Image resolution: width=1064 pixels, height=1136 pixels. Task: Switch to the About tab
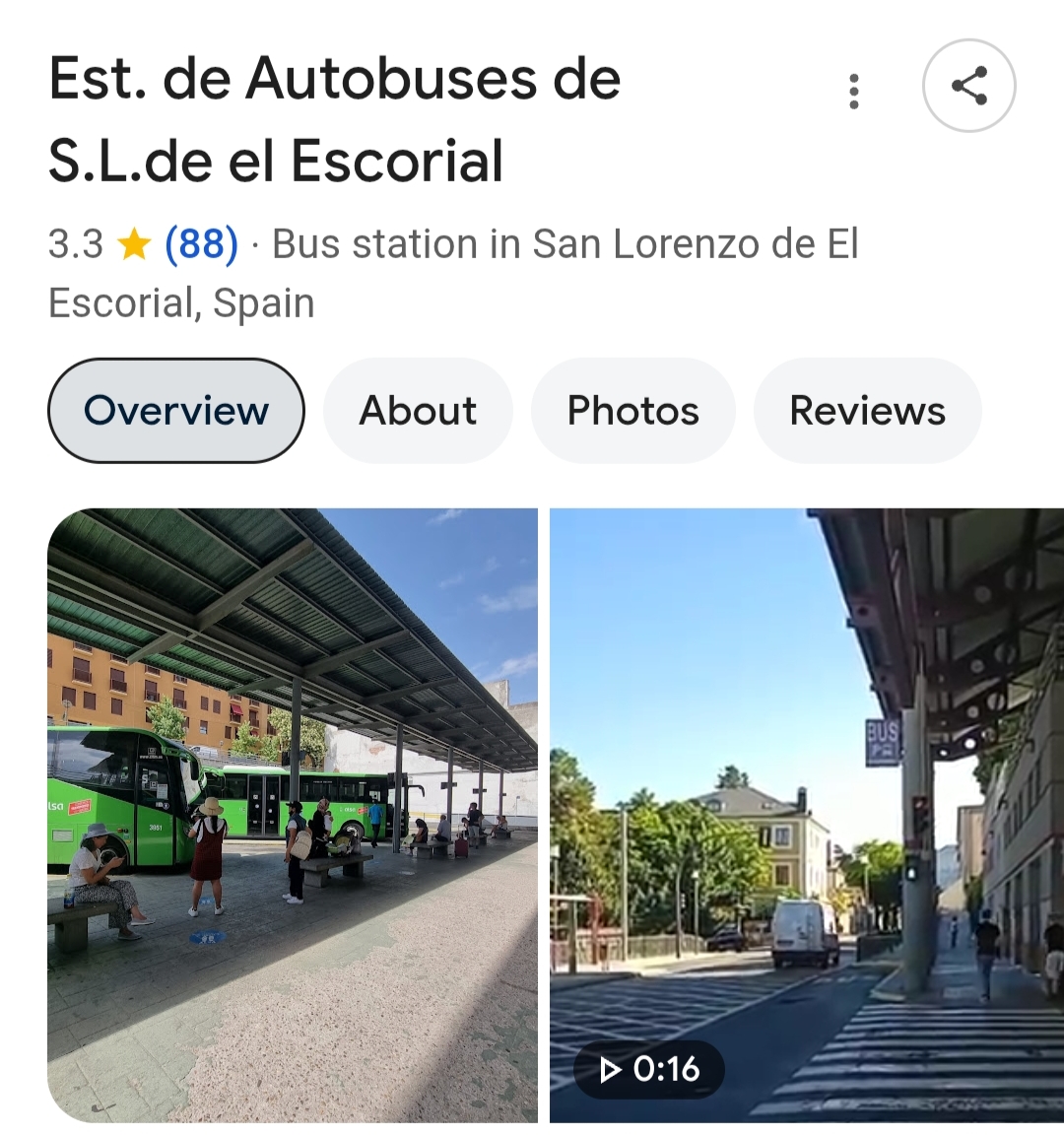click(x=418, y=411)
